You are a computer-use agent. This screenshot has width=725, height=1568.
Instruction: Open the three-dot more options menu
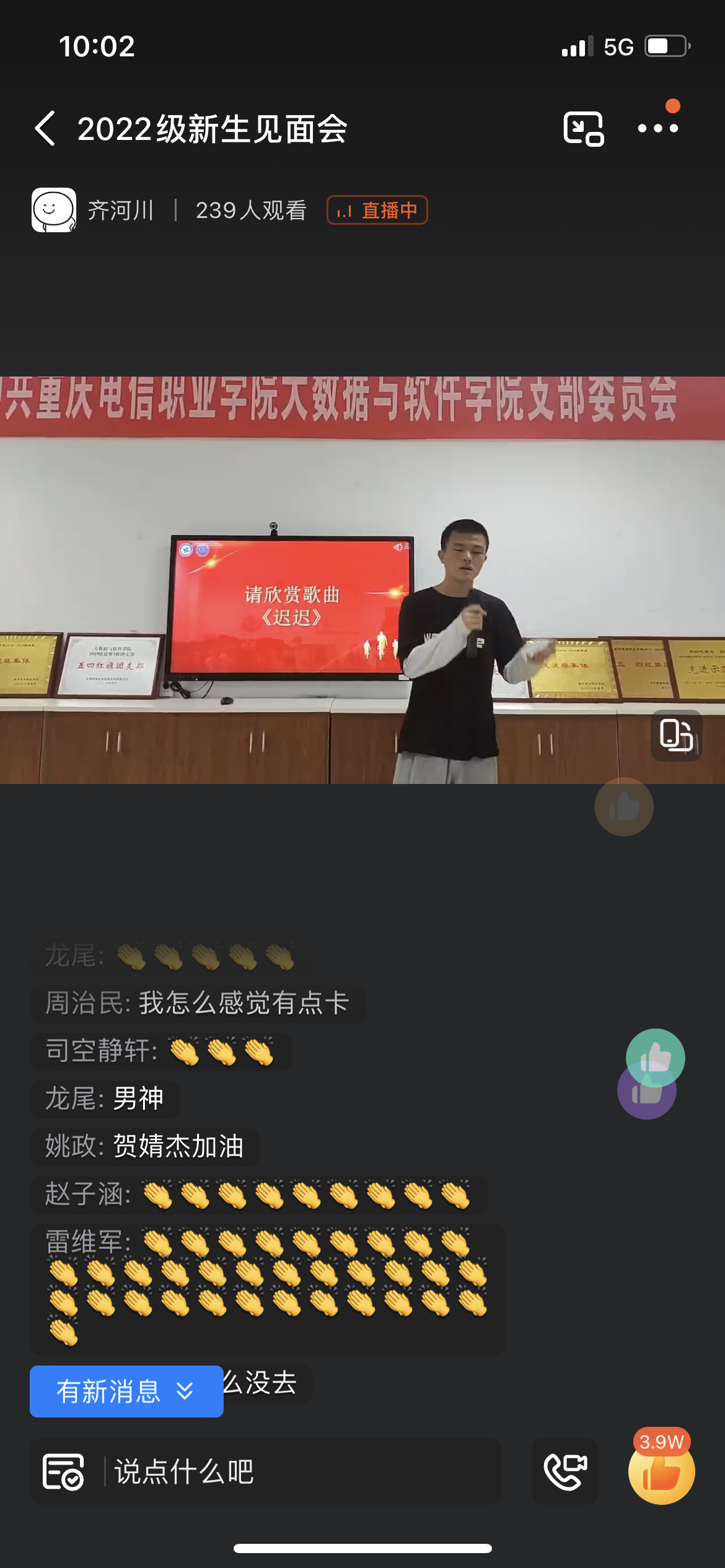[658, 128]
